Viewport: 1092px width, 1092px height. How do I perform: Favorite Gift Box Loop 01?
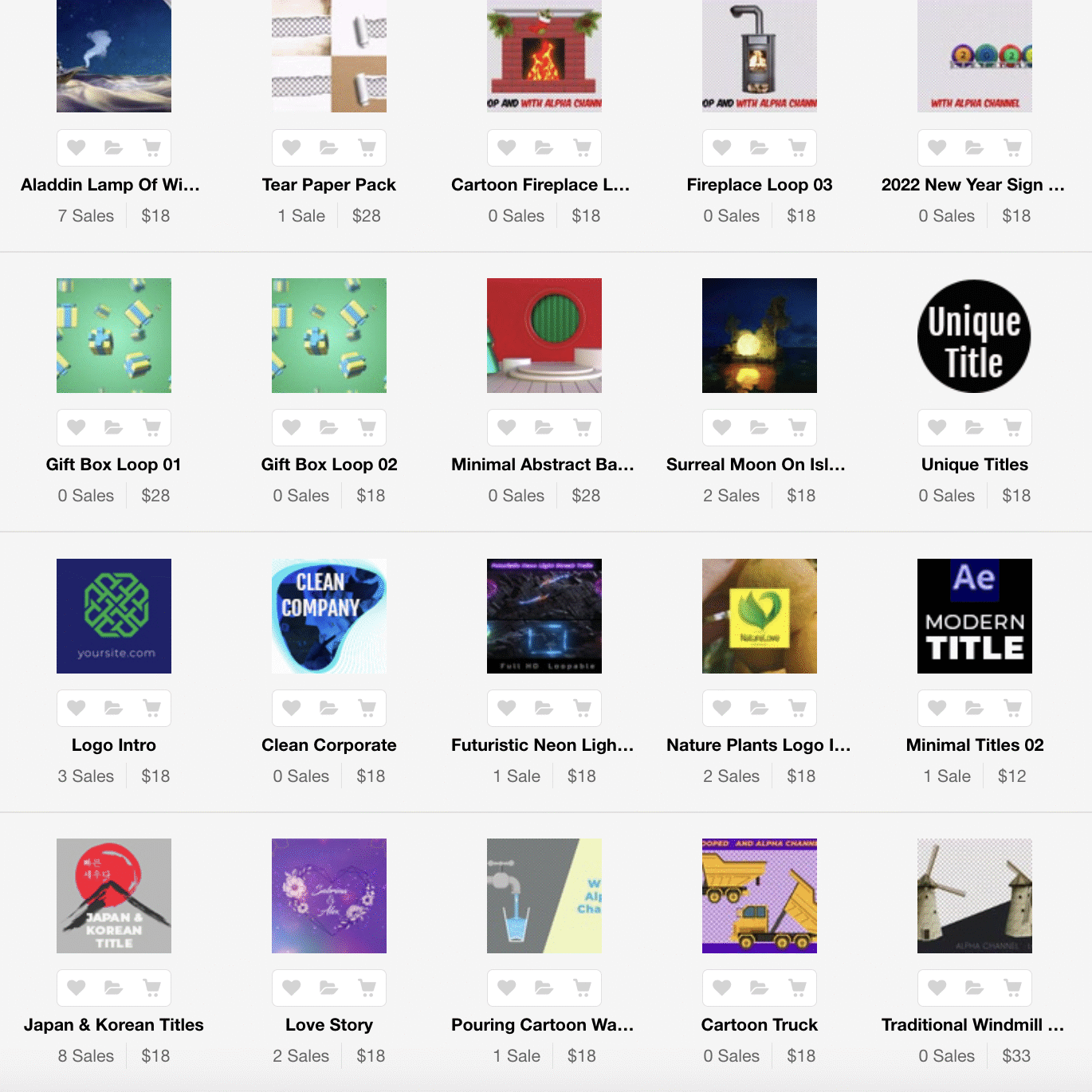(x=77, y=427)
